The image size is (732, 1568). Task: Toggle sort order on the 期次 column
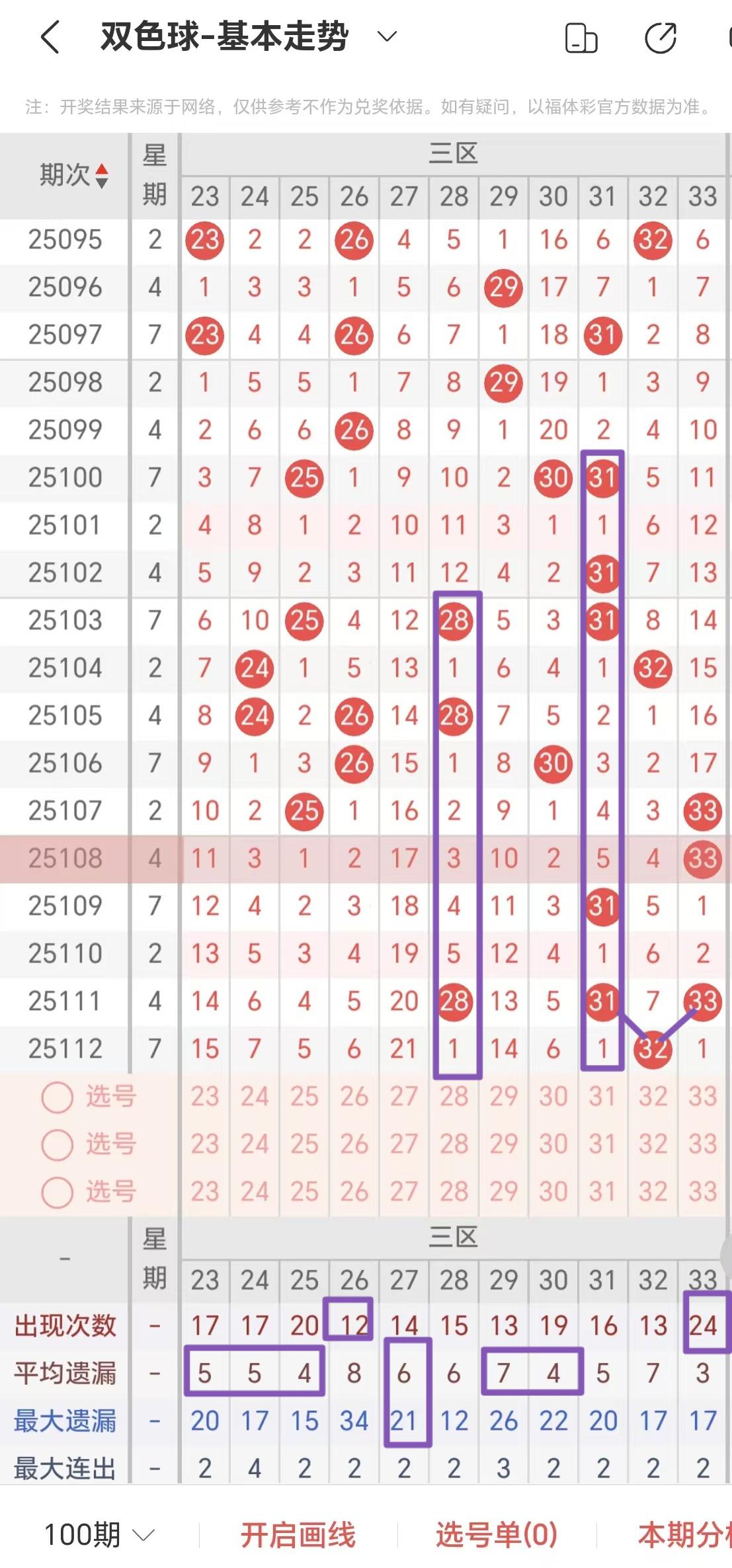(x=73, y=175)
